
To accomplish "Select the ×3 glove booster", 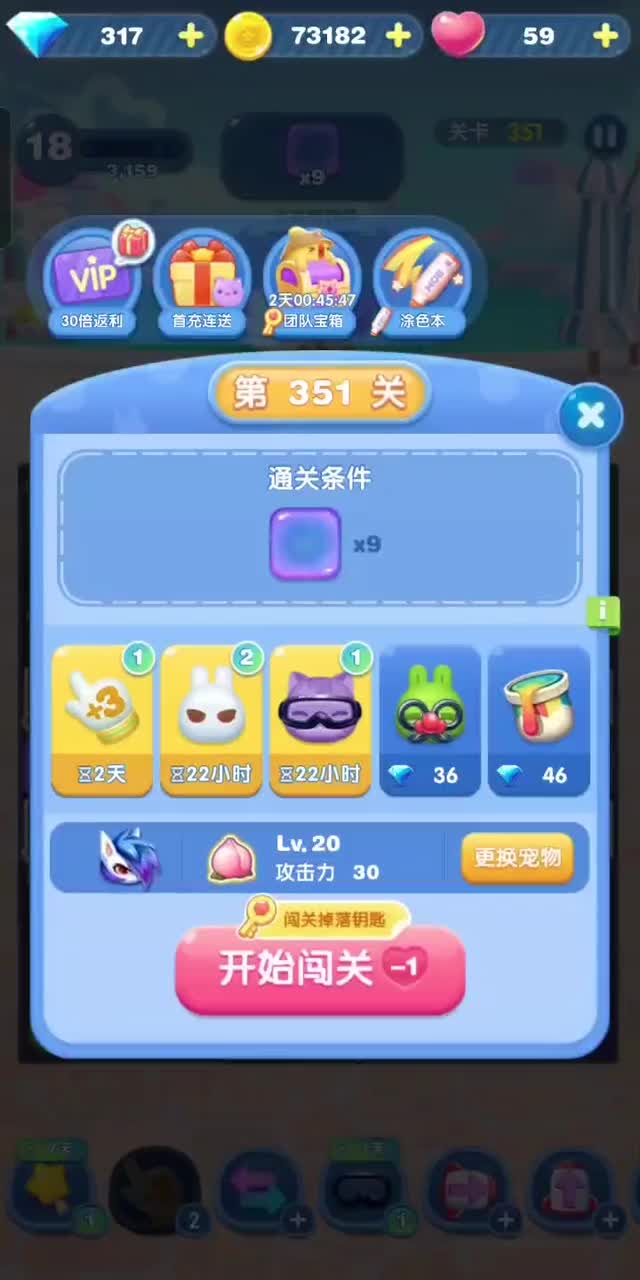I will tap(102, 720).
